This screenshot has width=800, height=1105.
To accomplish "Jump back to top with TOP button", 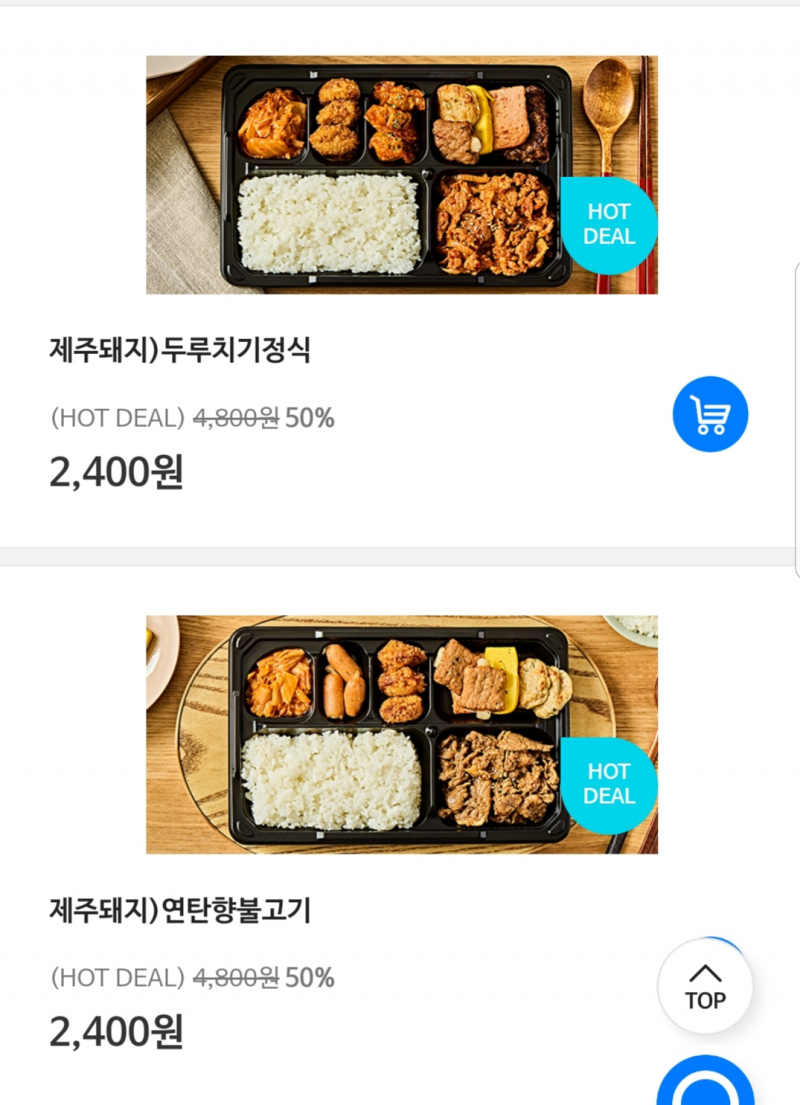I will (705, 987).
